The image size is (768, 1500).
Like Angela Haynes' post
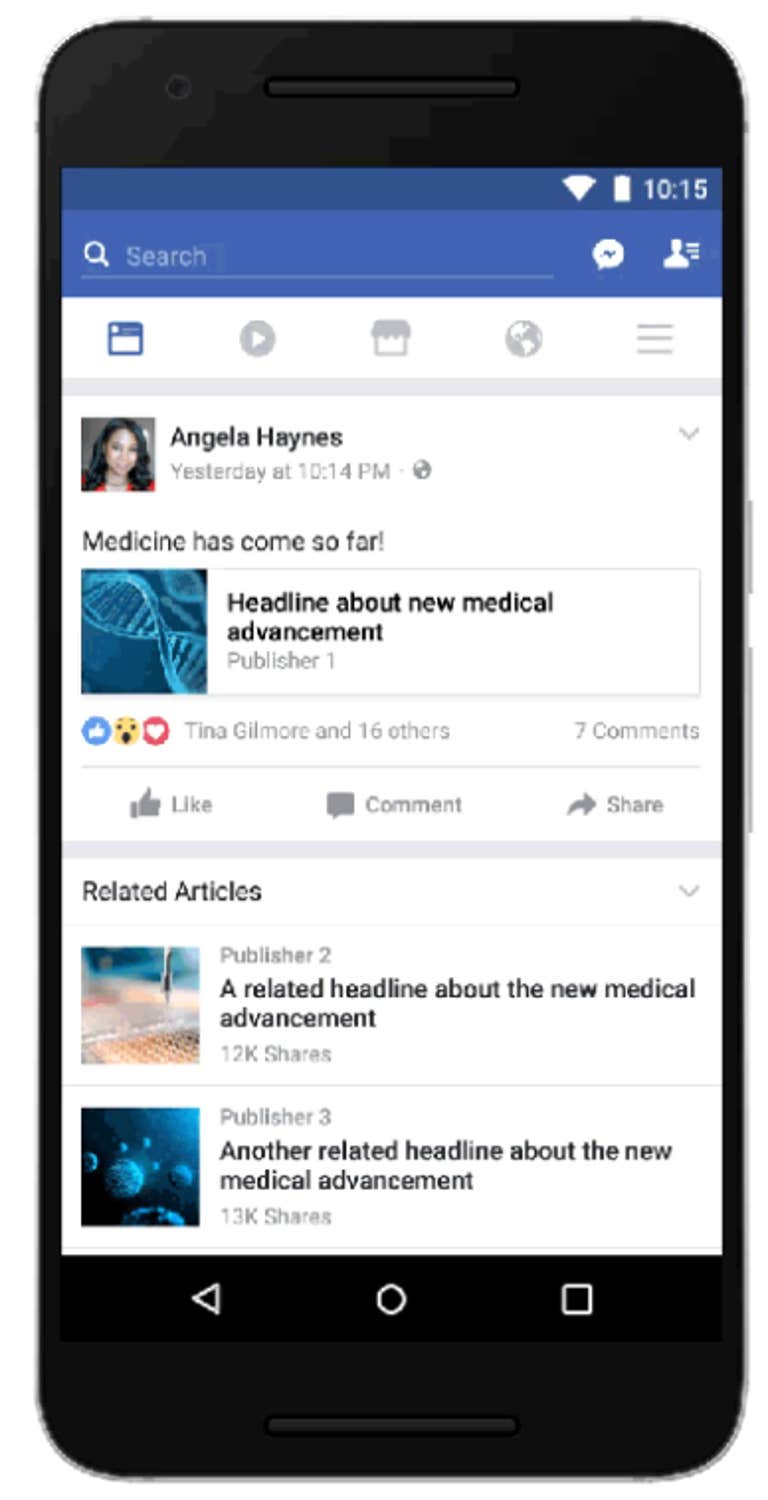[171, 804]
